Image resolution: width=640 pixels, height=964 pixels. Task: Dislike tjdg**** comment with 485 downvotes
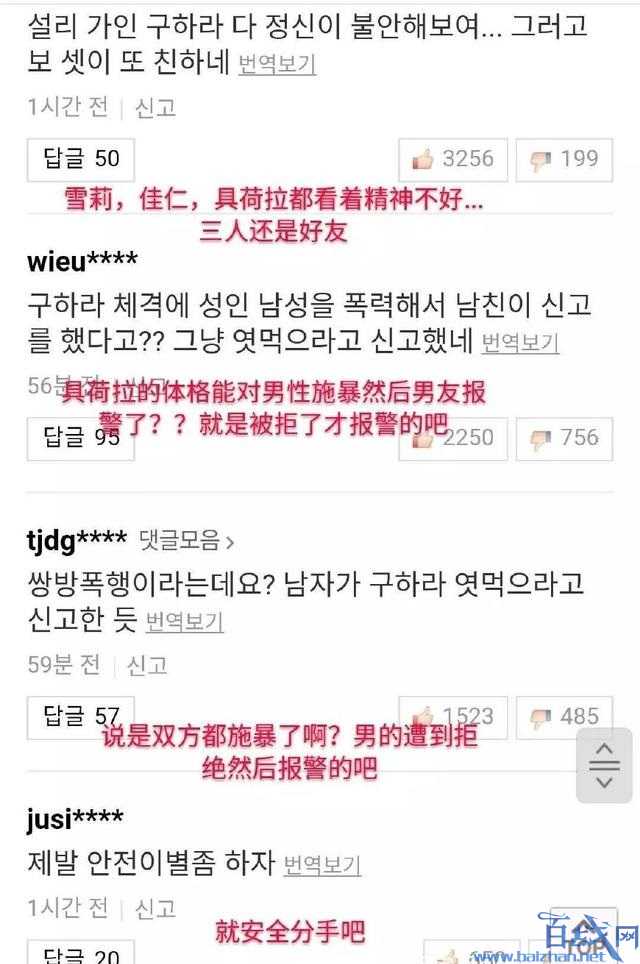(564, 717)
